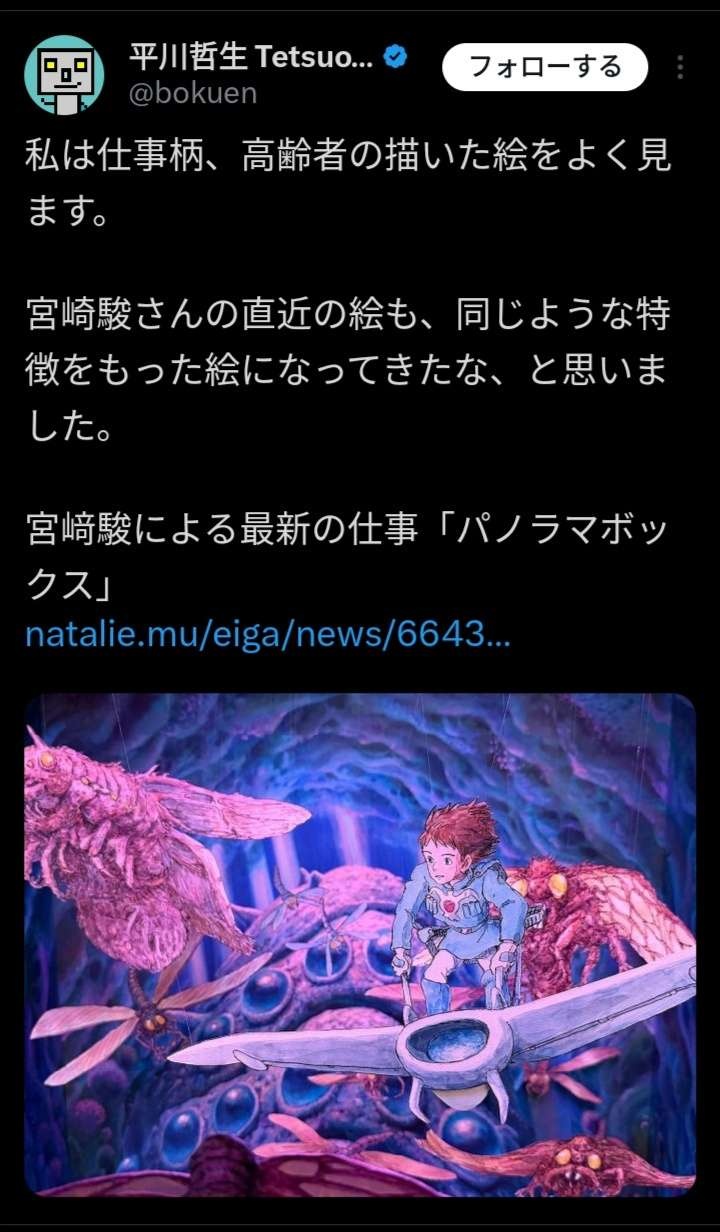This screenshot has height=1232, width=720.
Task: Open the bokuen profile avatar
Action: pos(64,75)
